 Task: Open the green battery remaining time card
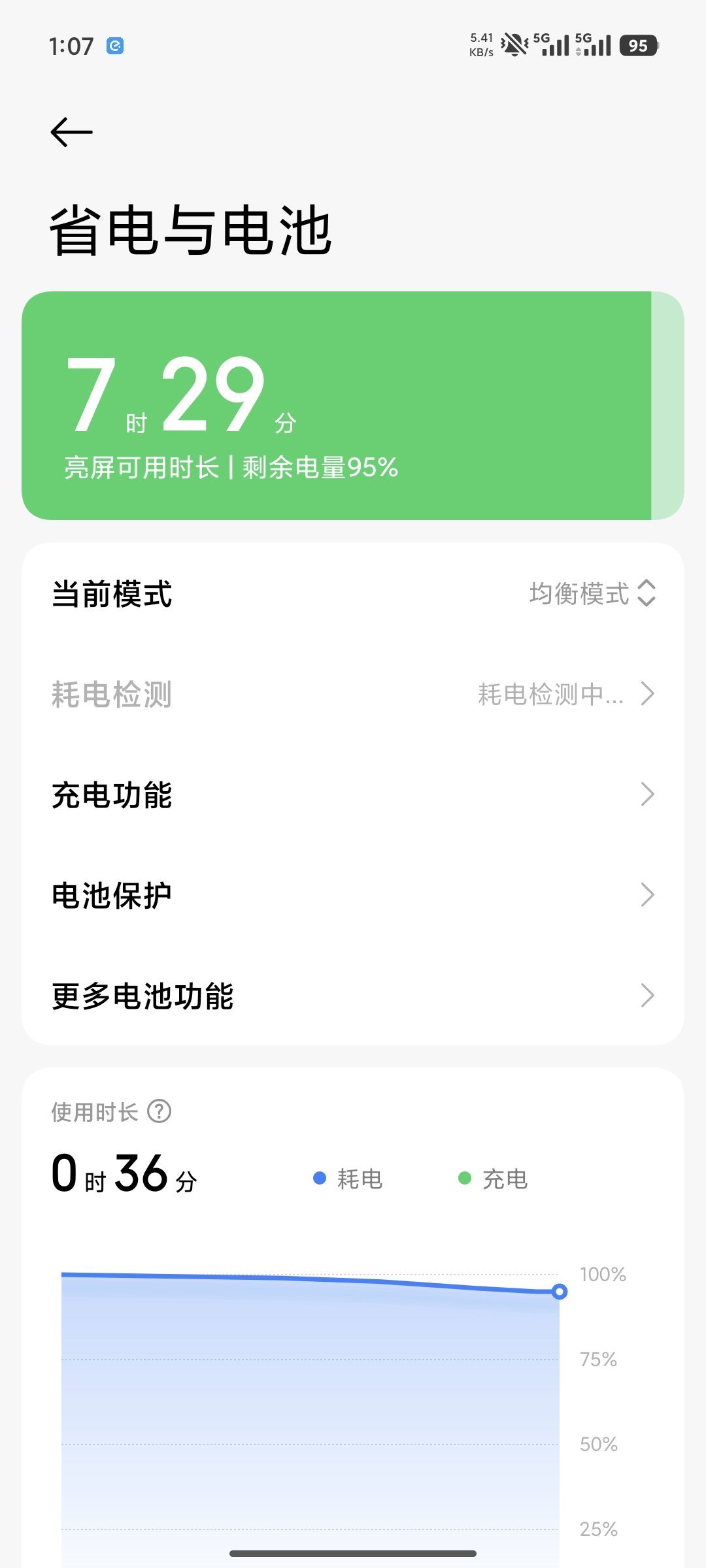pos(353,406)
